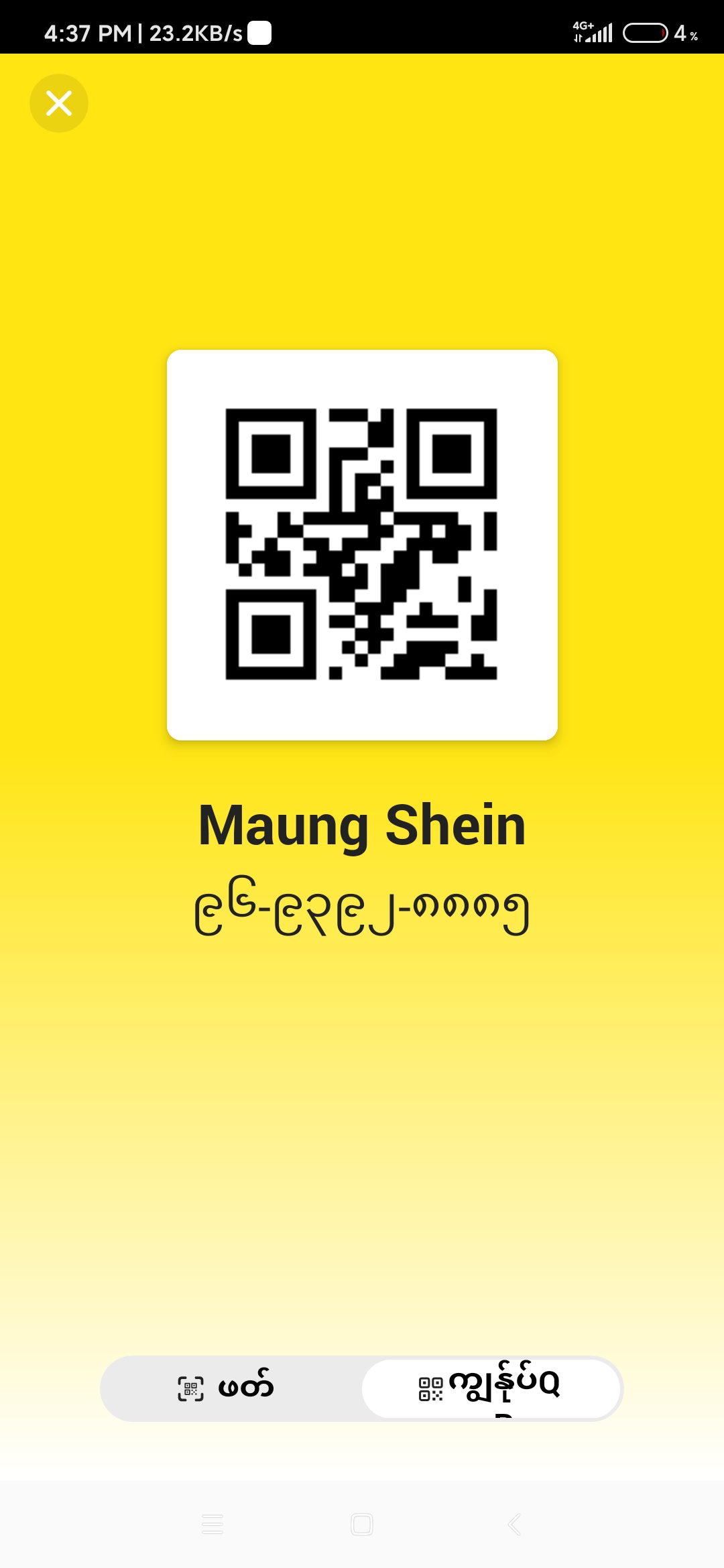Select the My QR (ကျွန်ုပ်၏ QR) tab
The image size is (724, 1568).
pos(491,1387)
